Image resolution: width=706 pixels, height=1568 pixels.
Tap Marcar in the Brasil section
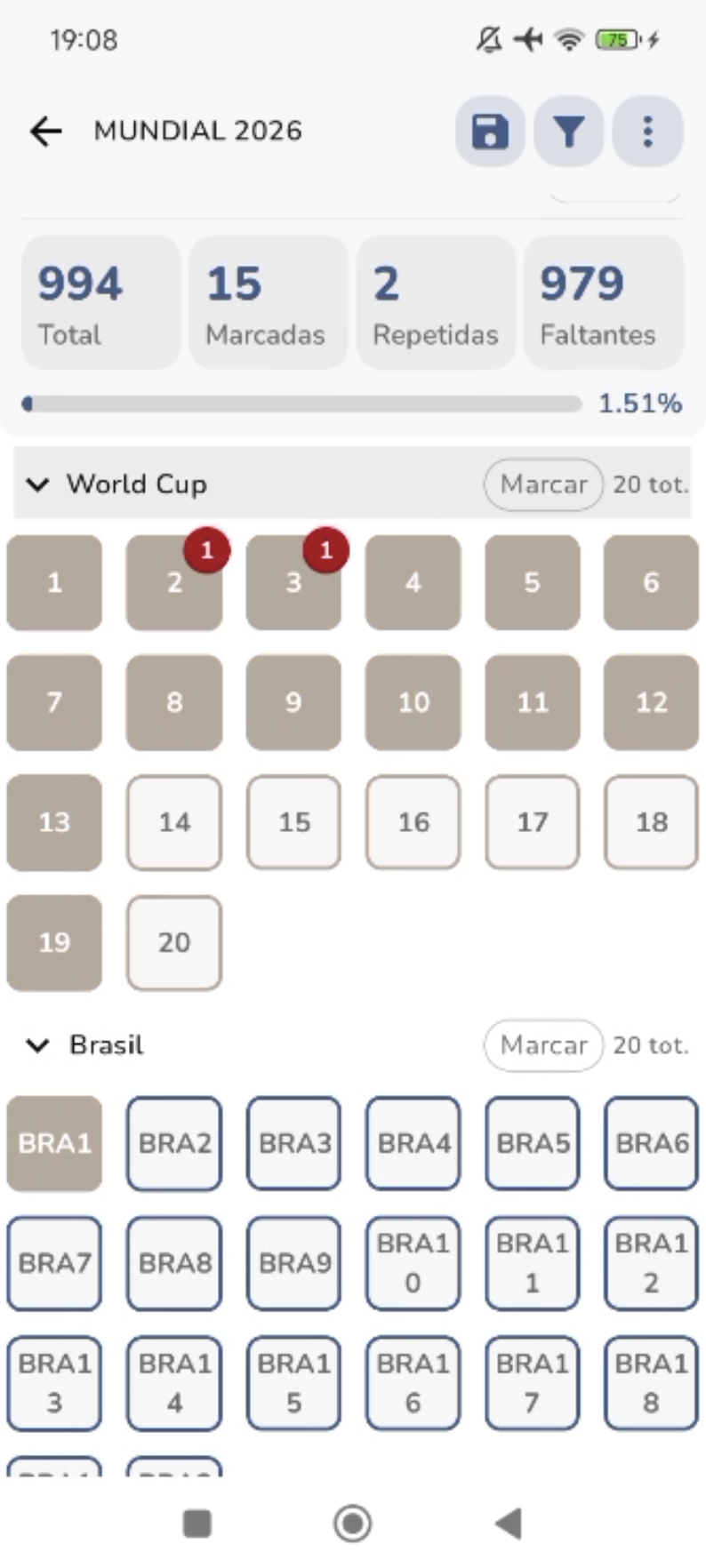pyautogui.click(x=543, y=1045)
